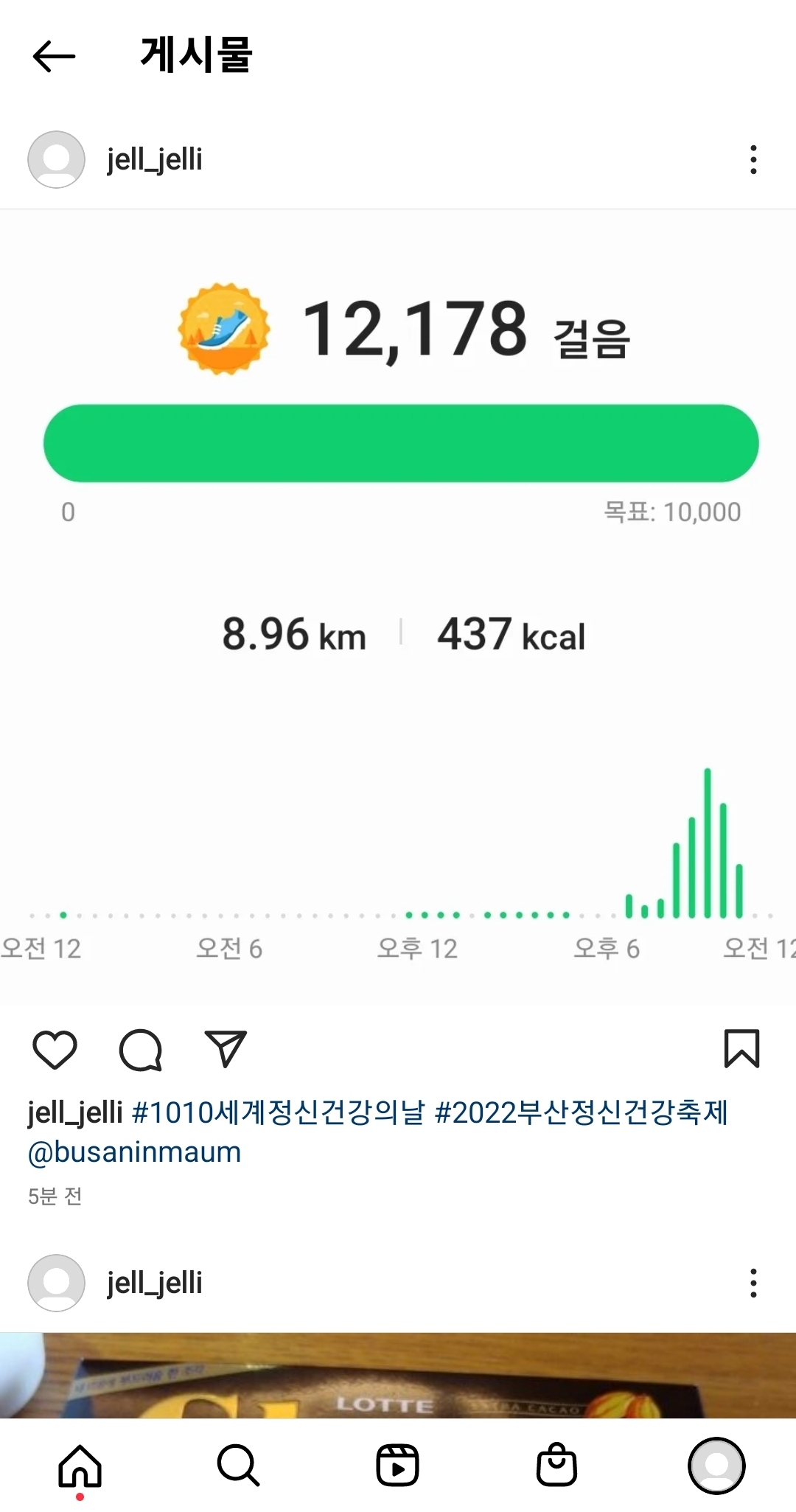Switch to the Search tab
Screen dimensions: 796x1512
[238, 1466]
